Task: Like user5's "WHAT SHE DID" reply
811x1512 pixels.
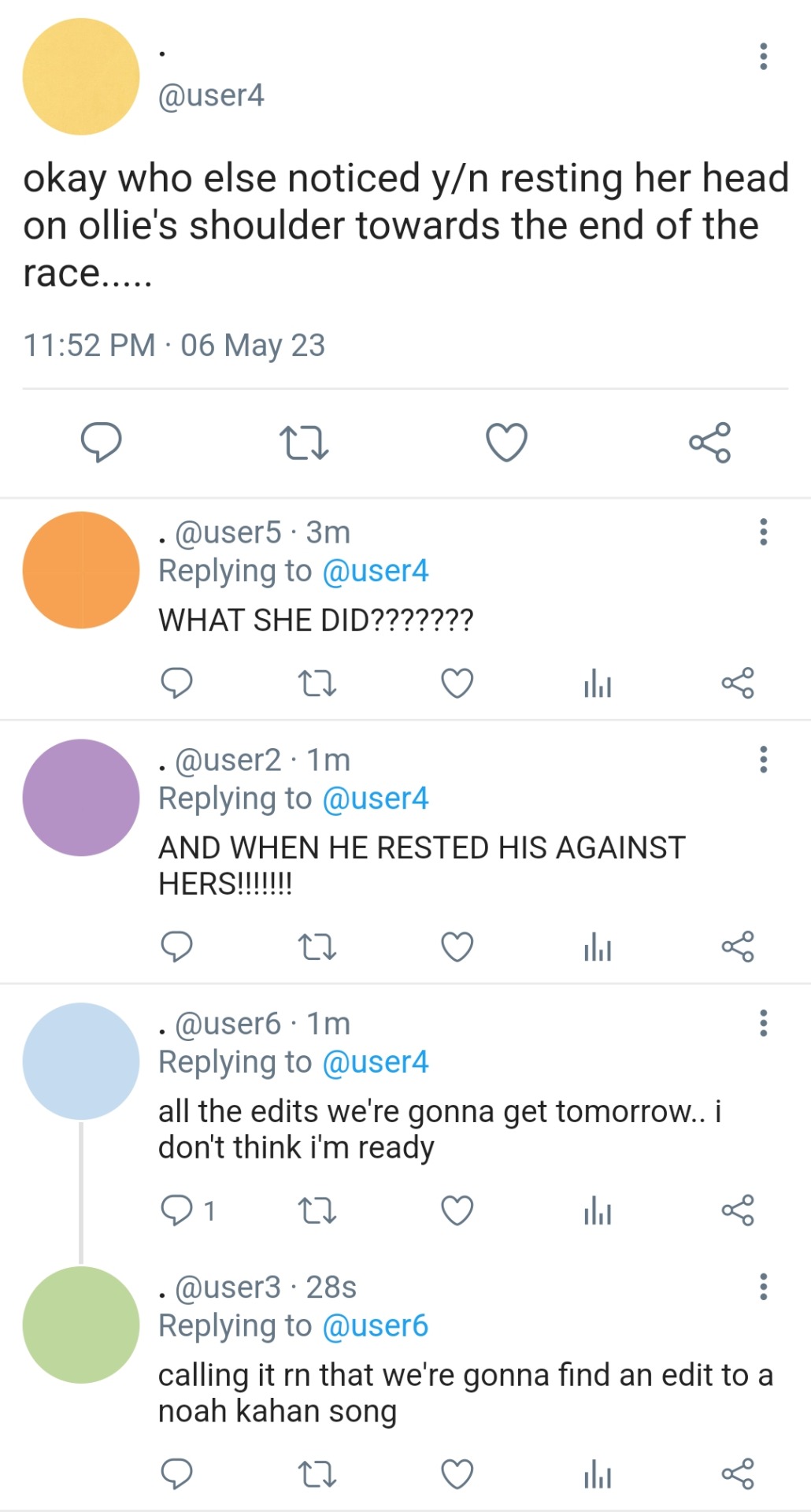Action: pyautogui.click(x=457, y=683)
